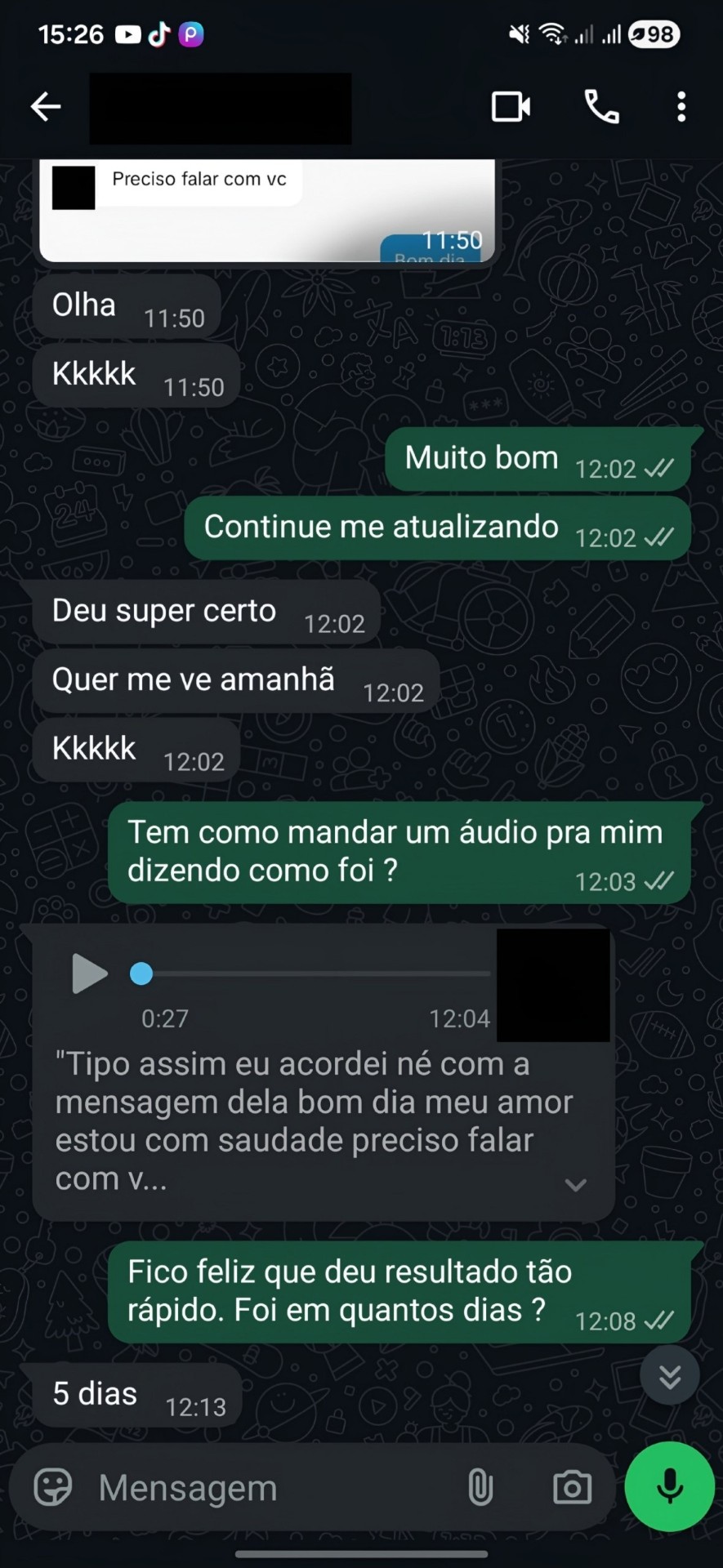Start a voice call using the phone icon
The height and width of the screenshot is (1568, 723).
point(601,107)
